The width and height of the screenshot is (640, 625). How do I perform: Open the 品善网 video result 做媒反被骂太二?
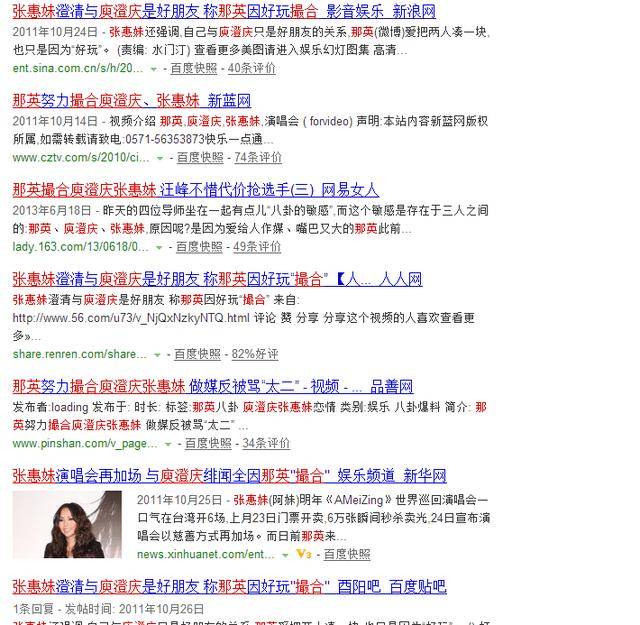coord(212,386)
